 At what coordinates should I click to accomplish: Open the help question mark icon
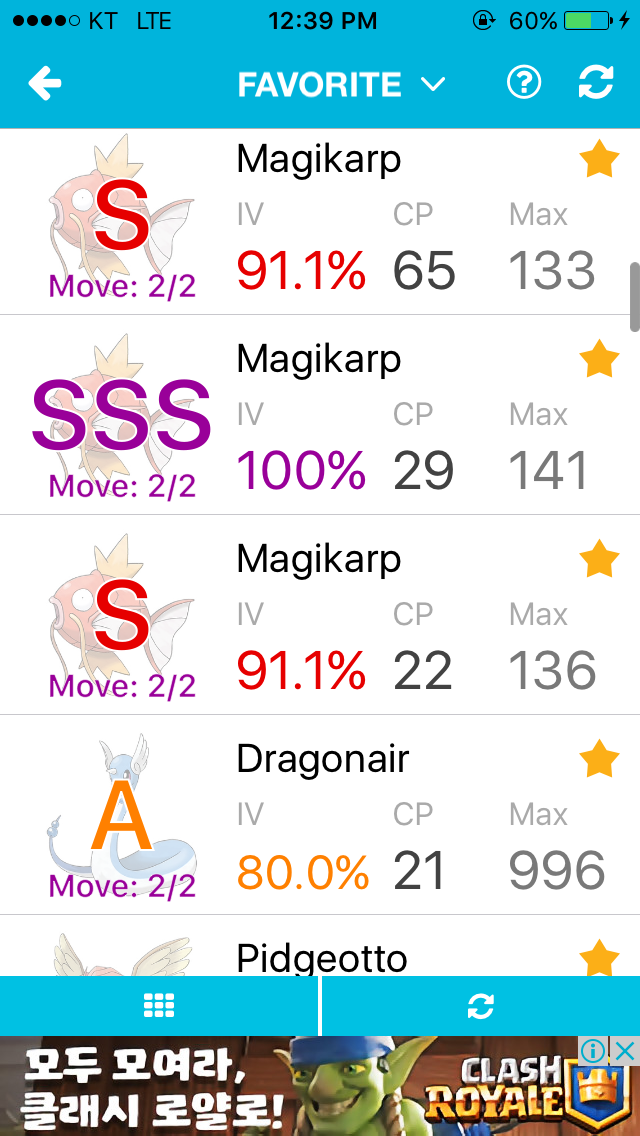click(x=524, y=83)
